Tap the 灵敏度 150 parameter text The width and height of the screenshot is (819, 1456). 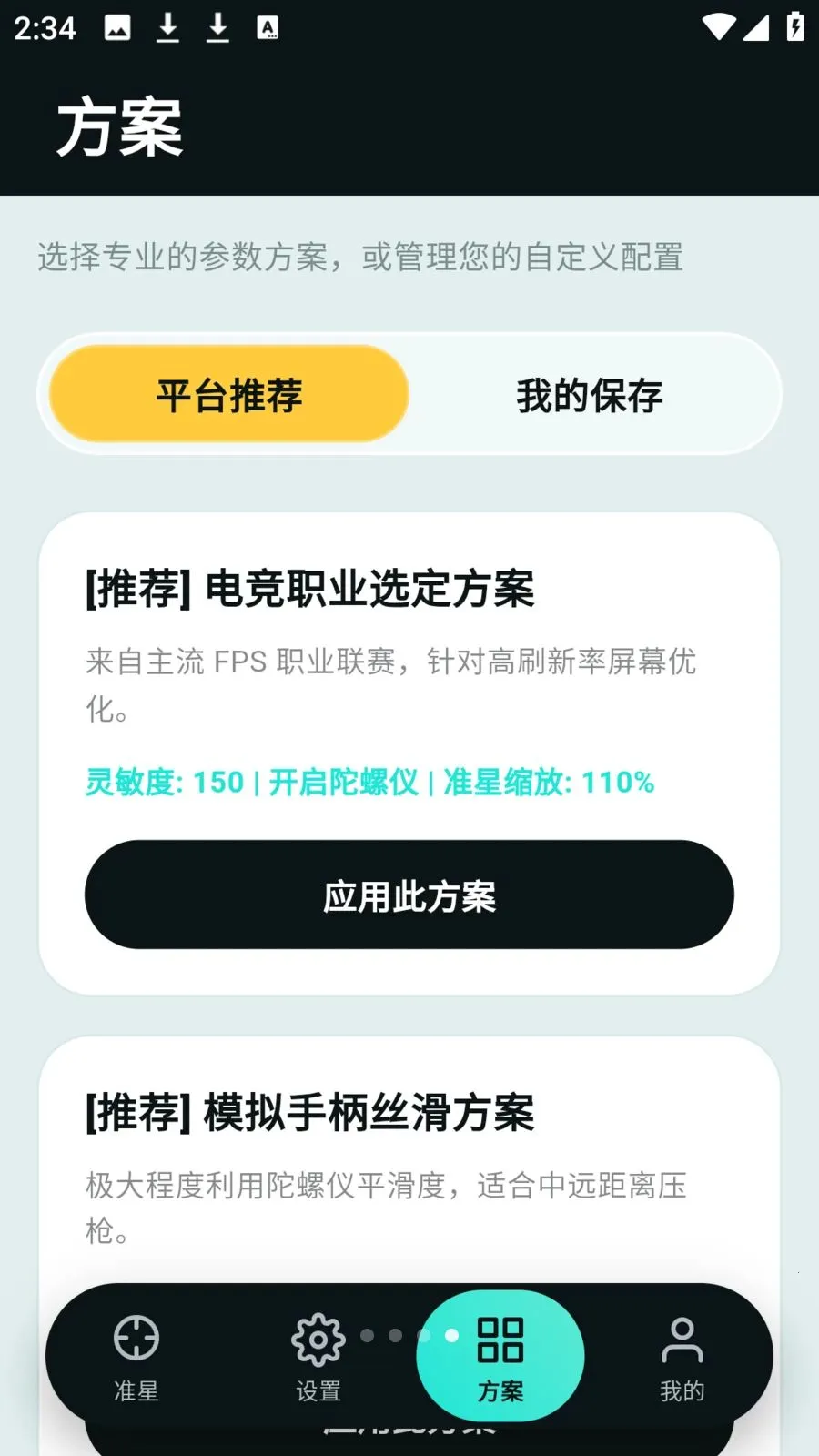tap(159, 781)
